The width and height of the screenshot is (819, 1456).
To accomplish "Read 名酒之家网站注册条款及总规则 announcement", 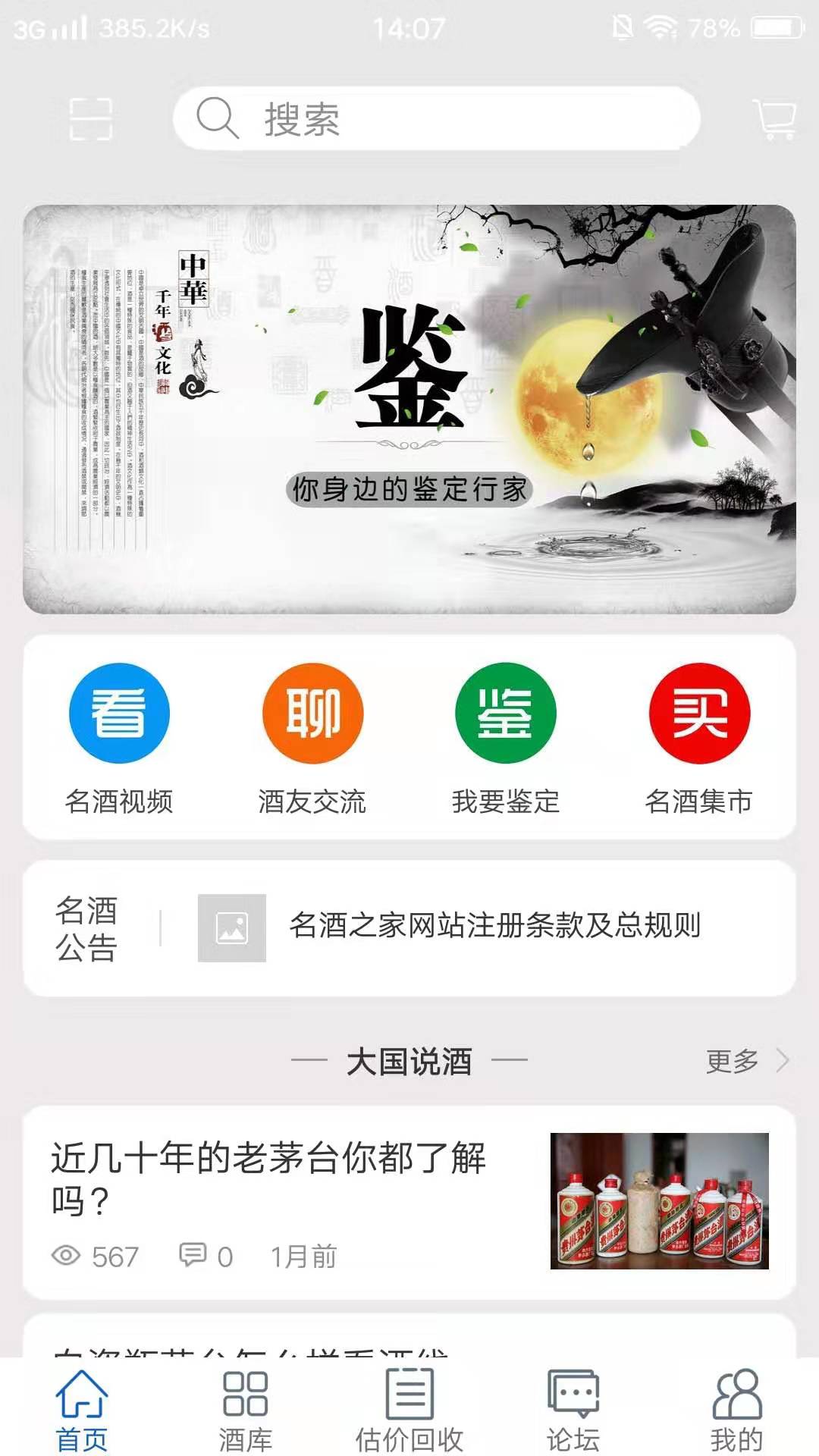I will [x=494, y=926].
